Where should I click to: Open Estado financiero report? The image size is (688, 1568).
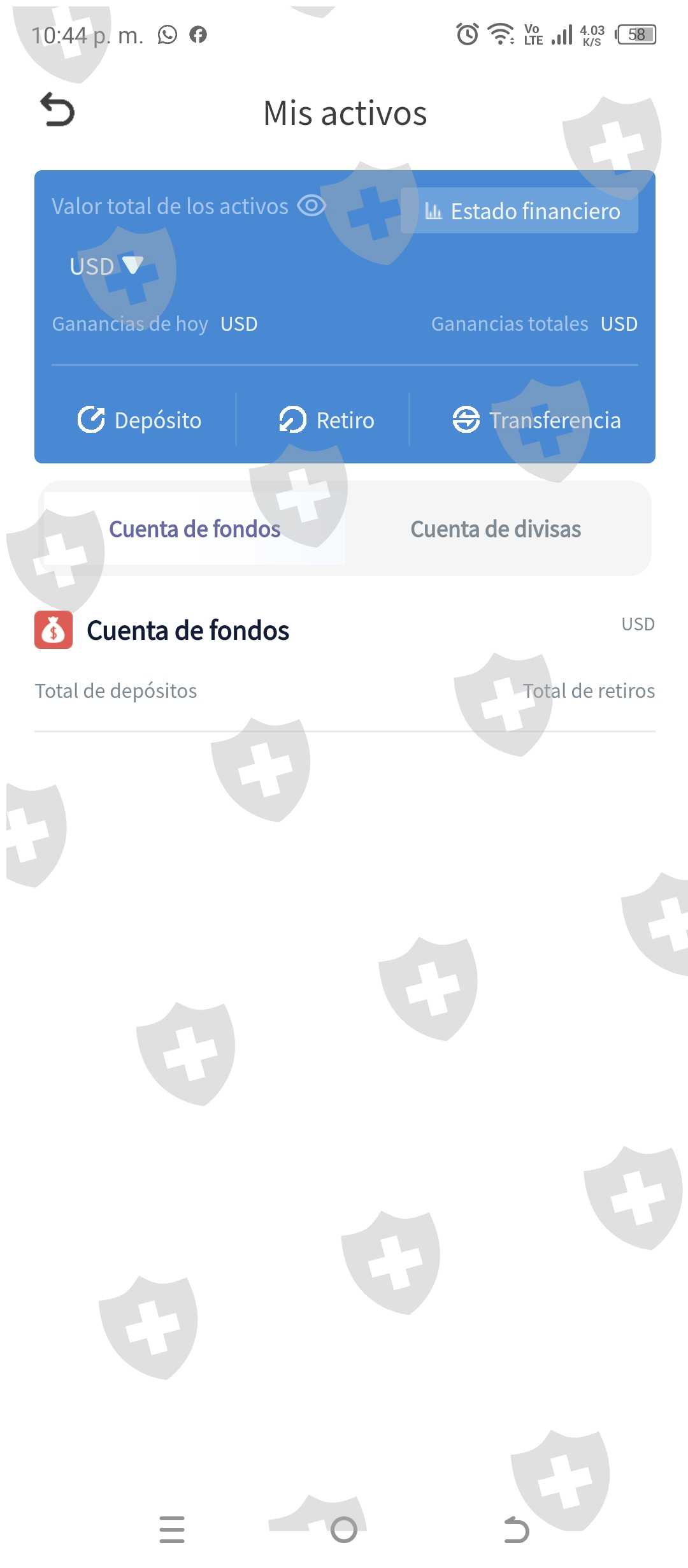click(x=520, y=211)
